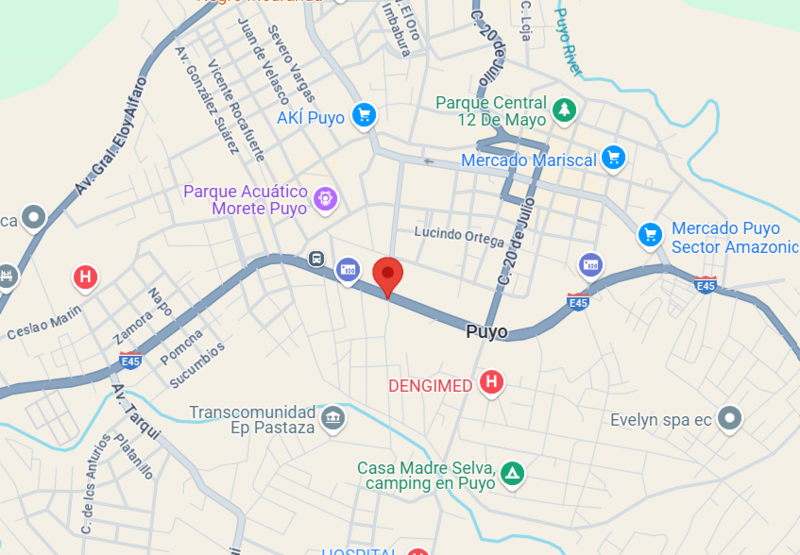Open Casa Madre Selva camping marker

512,473
